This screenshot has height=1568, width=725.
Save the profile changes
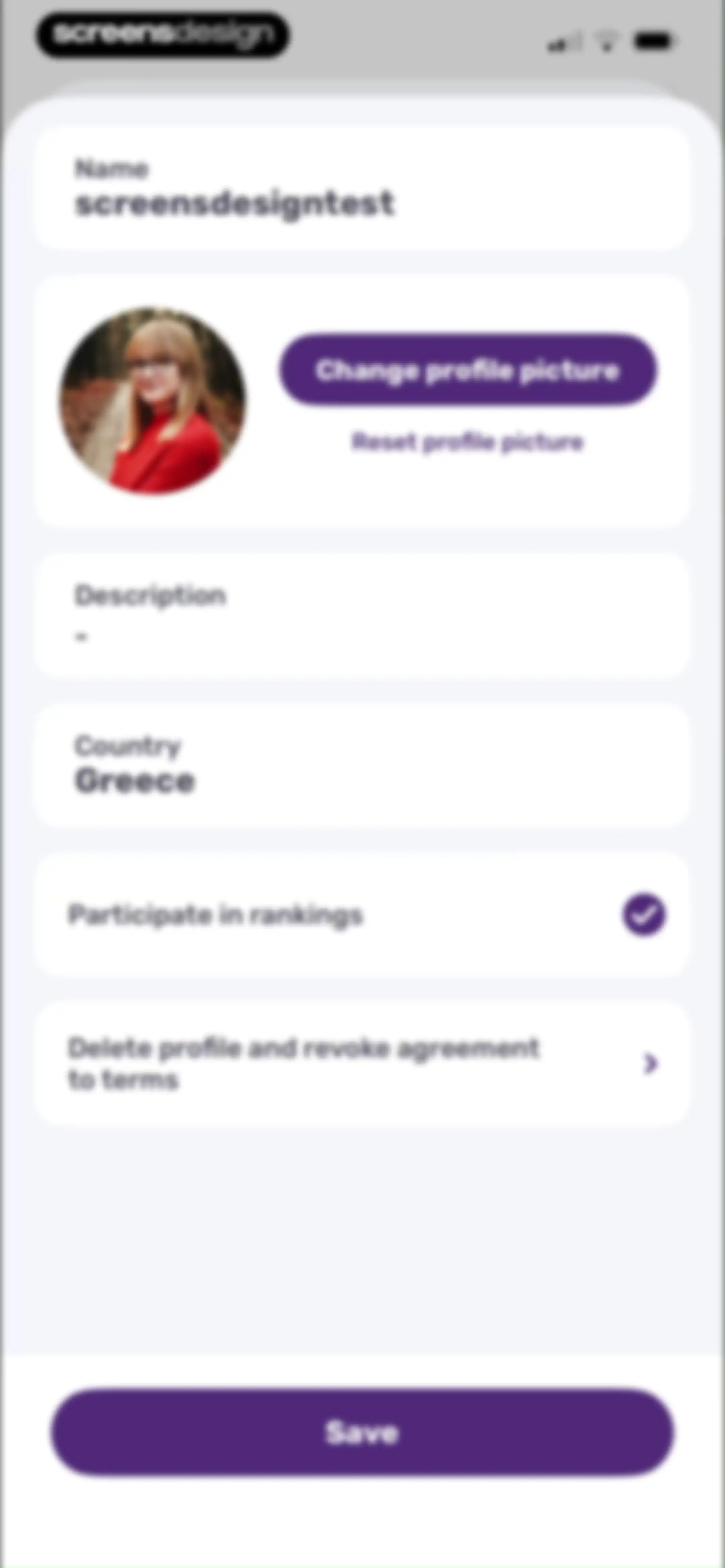[x=362, y=1432]
